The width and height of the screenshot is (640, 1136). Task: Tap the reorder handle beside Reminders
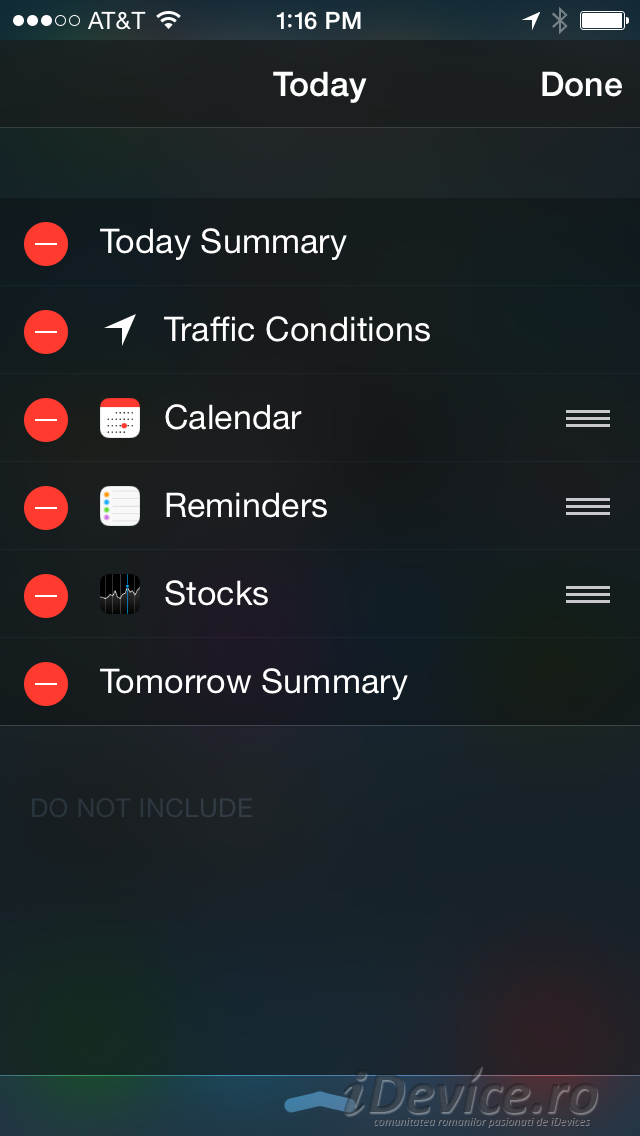[x=588, y=506]
